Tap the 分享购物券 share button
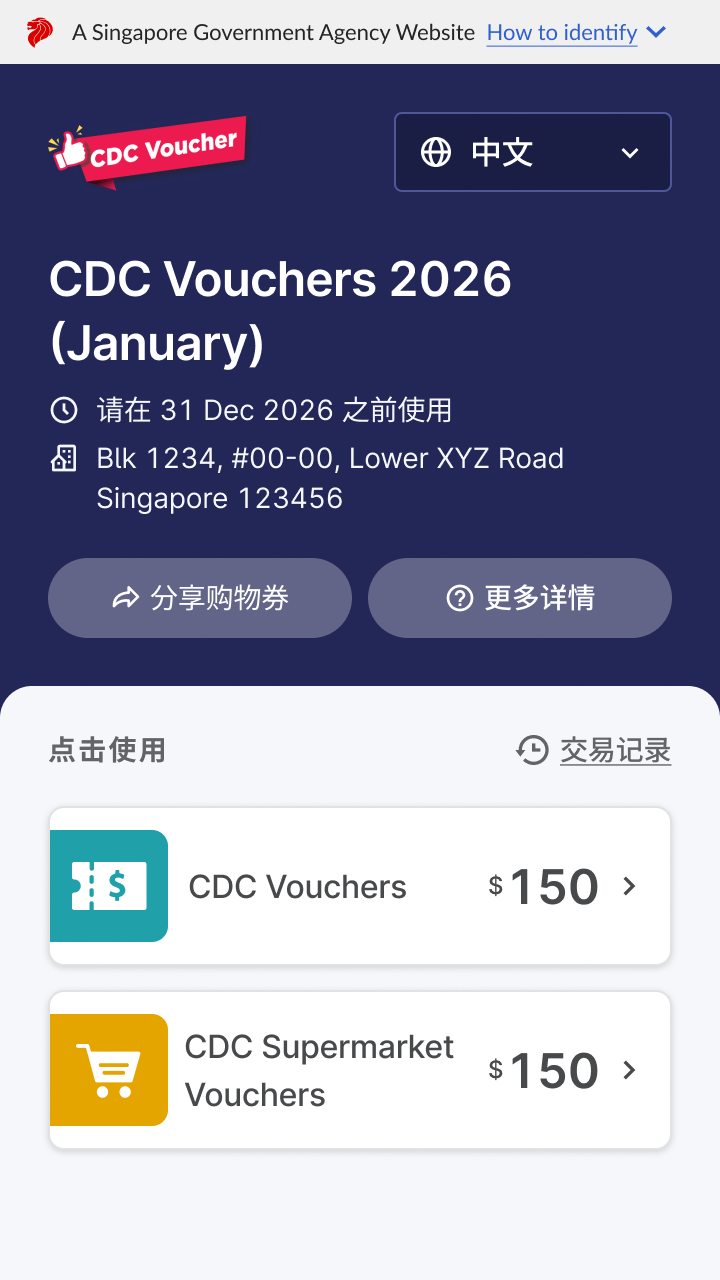720x1280 pixels. pyautogui.click(x=200, y=598)
